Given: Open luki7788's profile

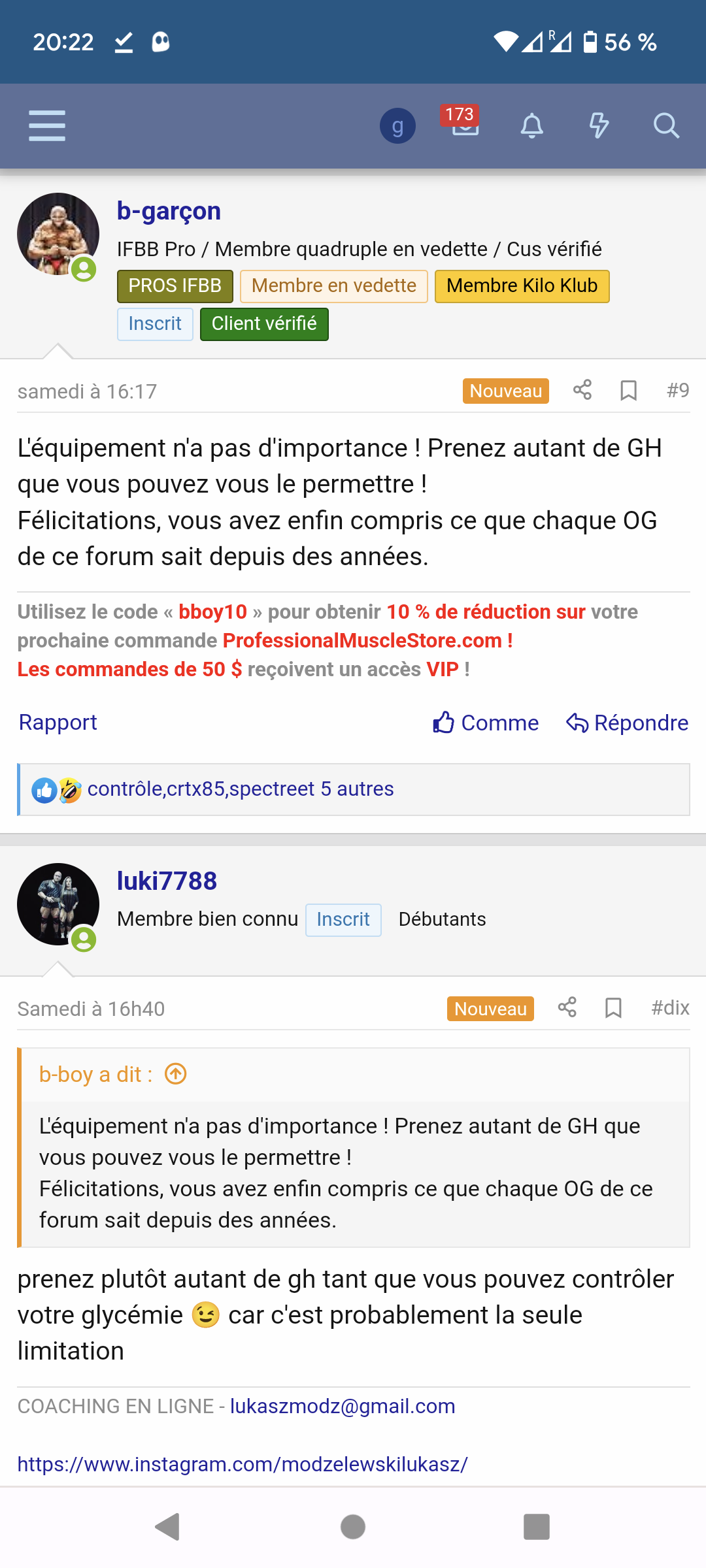Looking at the screenshot, I should pyautogui.click(x=167, y=881).
